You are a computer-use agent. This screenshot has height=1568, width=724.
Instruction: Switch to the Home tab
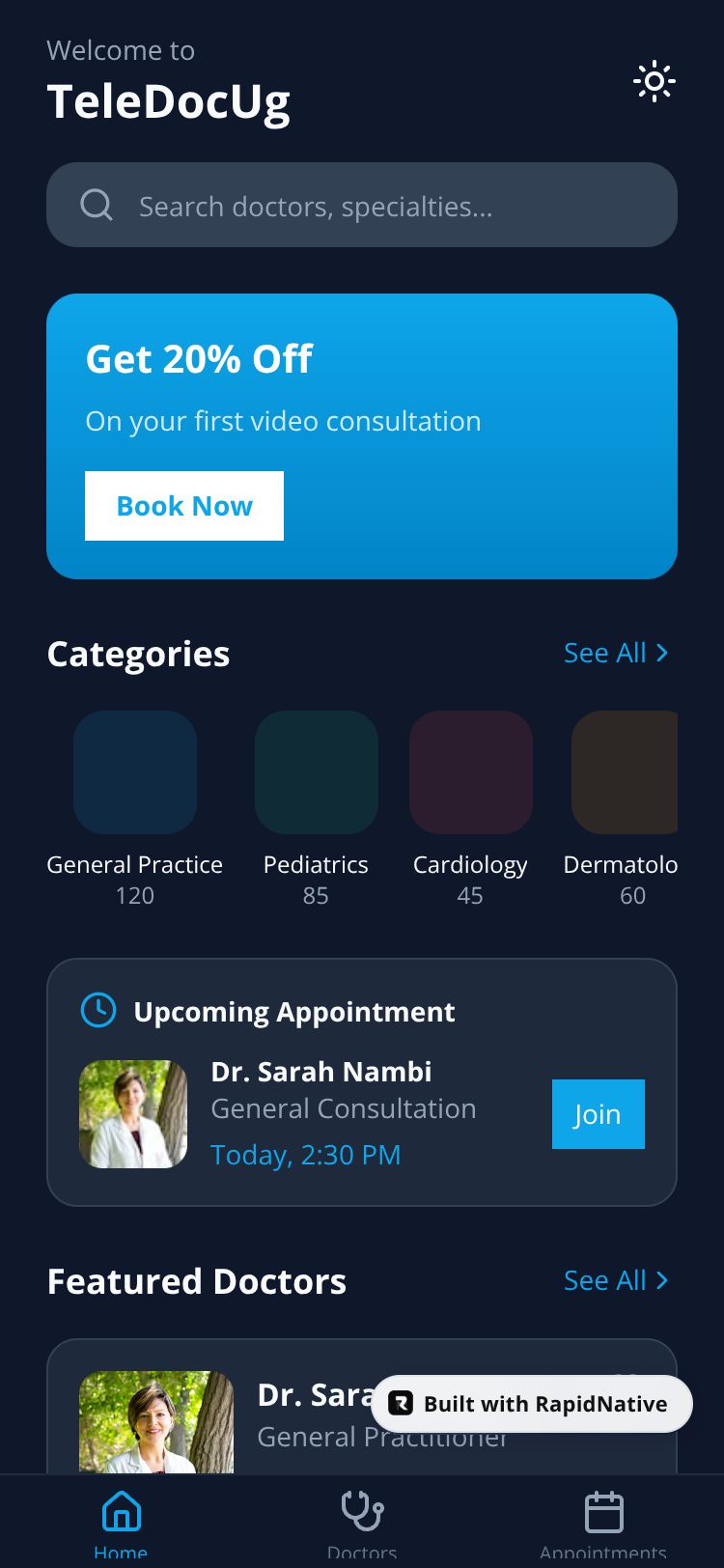pos(121,1522)
